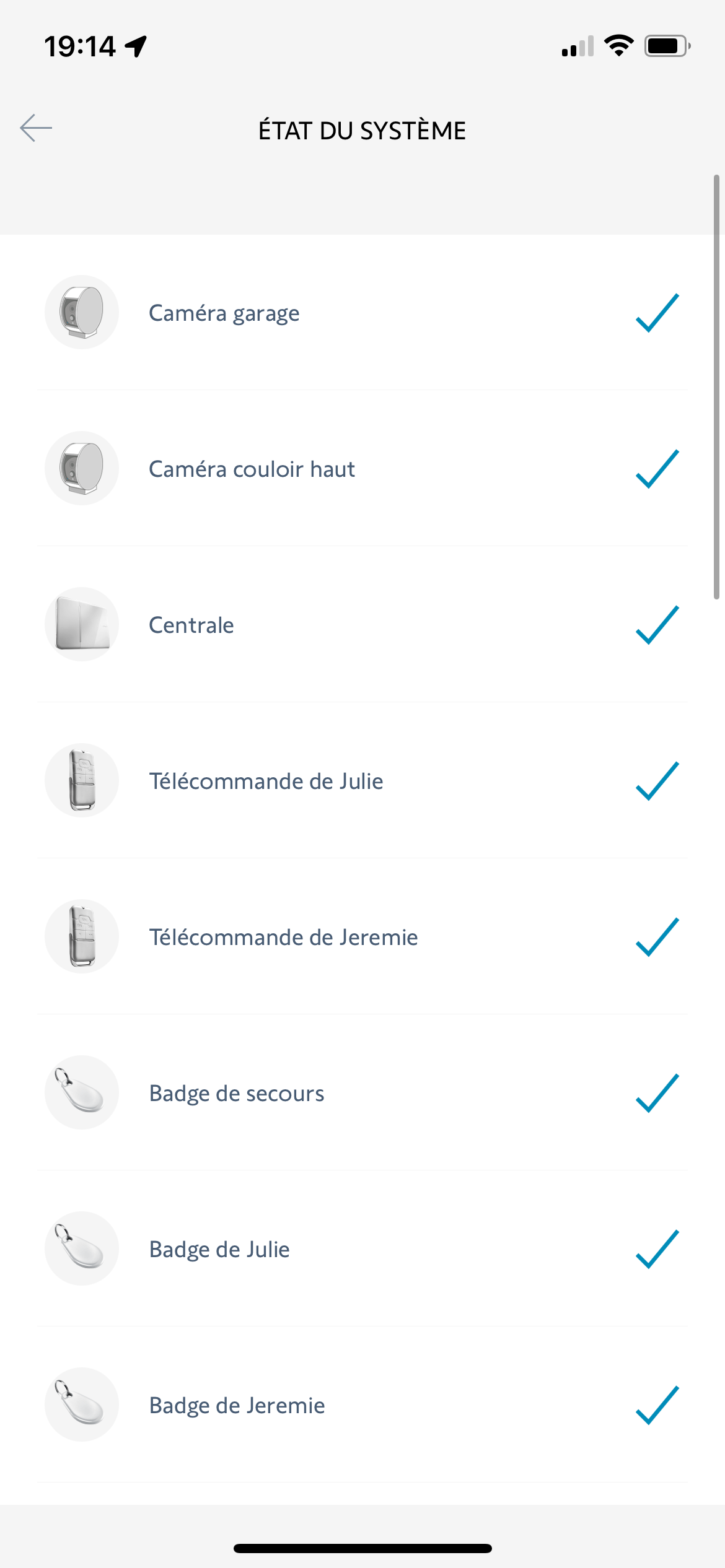The width and height of the screenshot is (725, 1568).
Task: Select Caméra couloir haut device
Action: pos(362,469)
